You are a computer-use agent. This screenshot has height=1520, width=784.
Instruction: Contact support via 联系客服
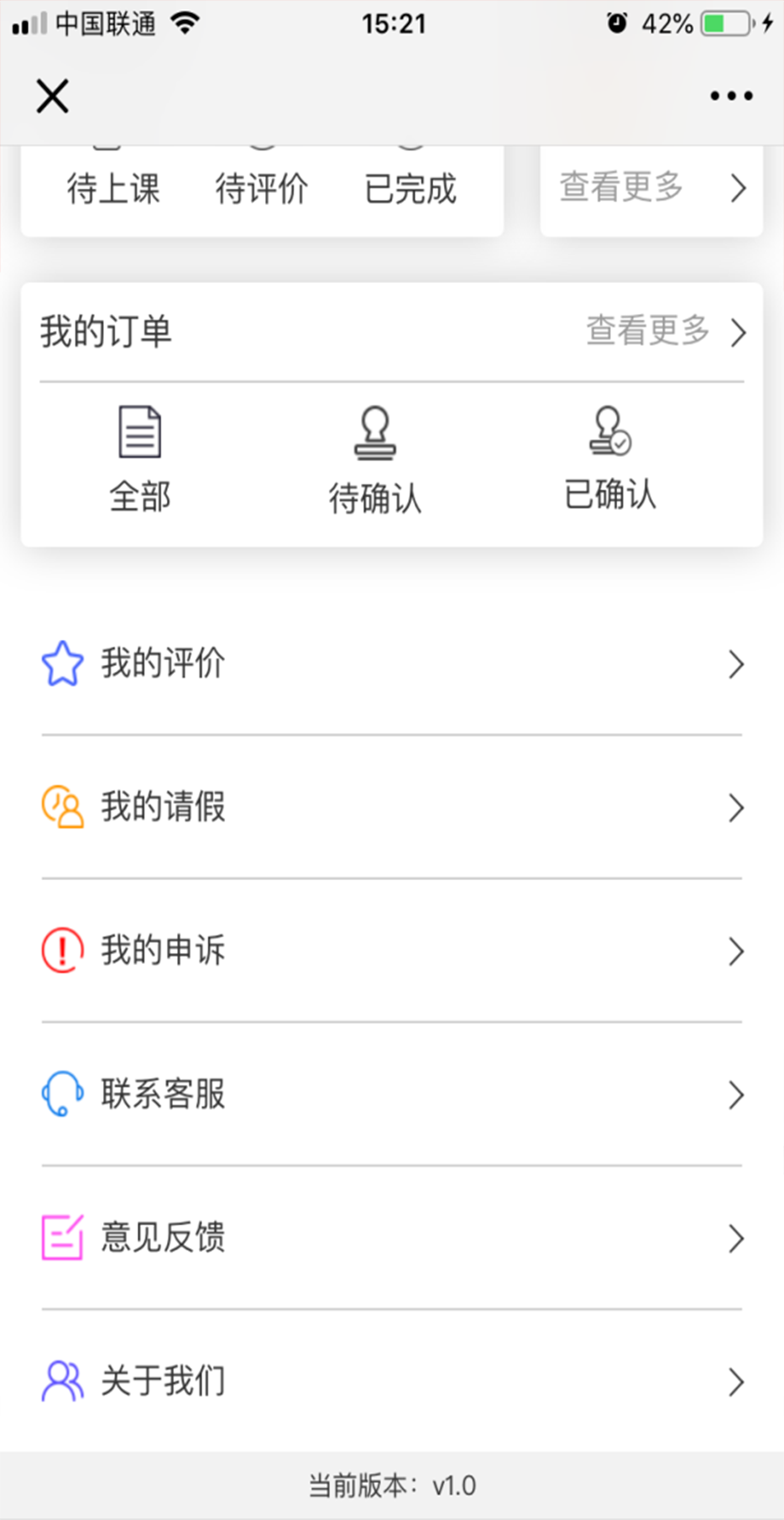pyautogui.click(x=391, y=1094)
